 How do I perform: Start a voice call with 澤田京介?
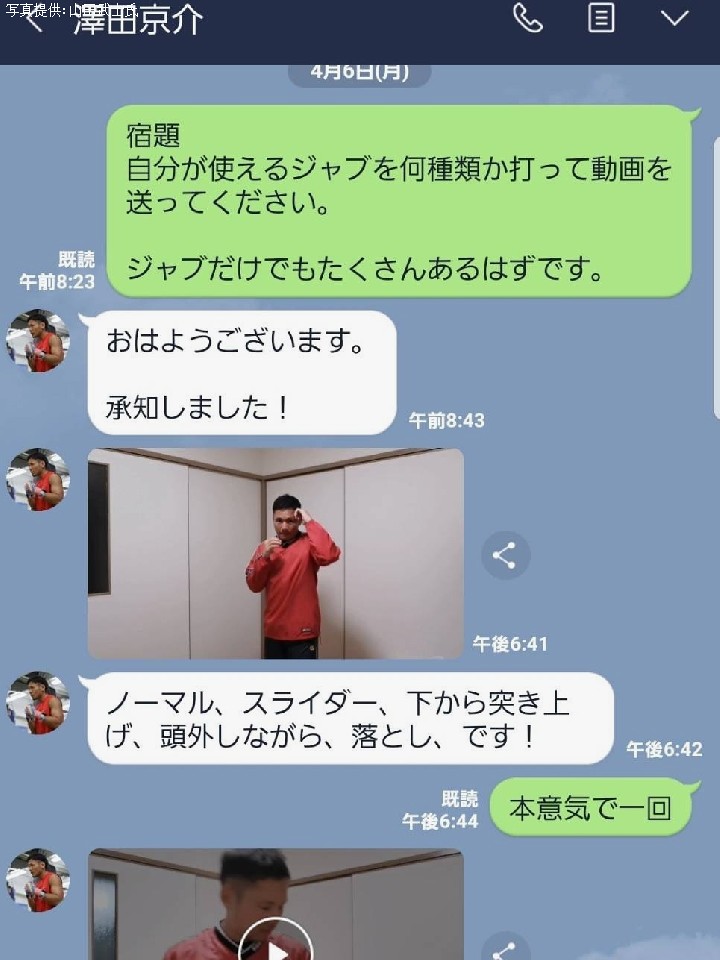[527, 18]
